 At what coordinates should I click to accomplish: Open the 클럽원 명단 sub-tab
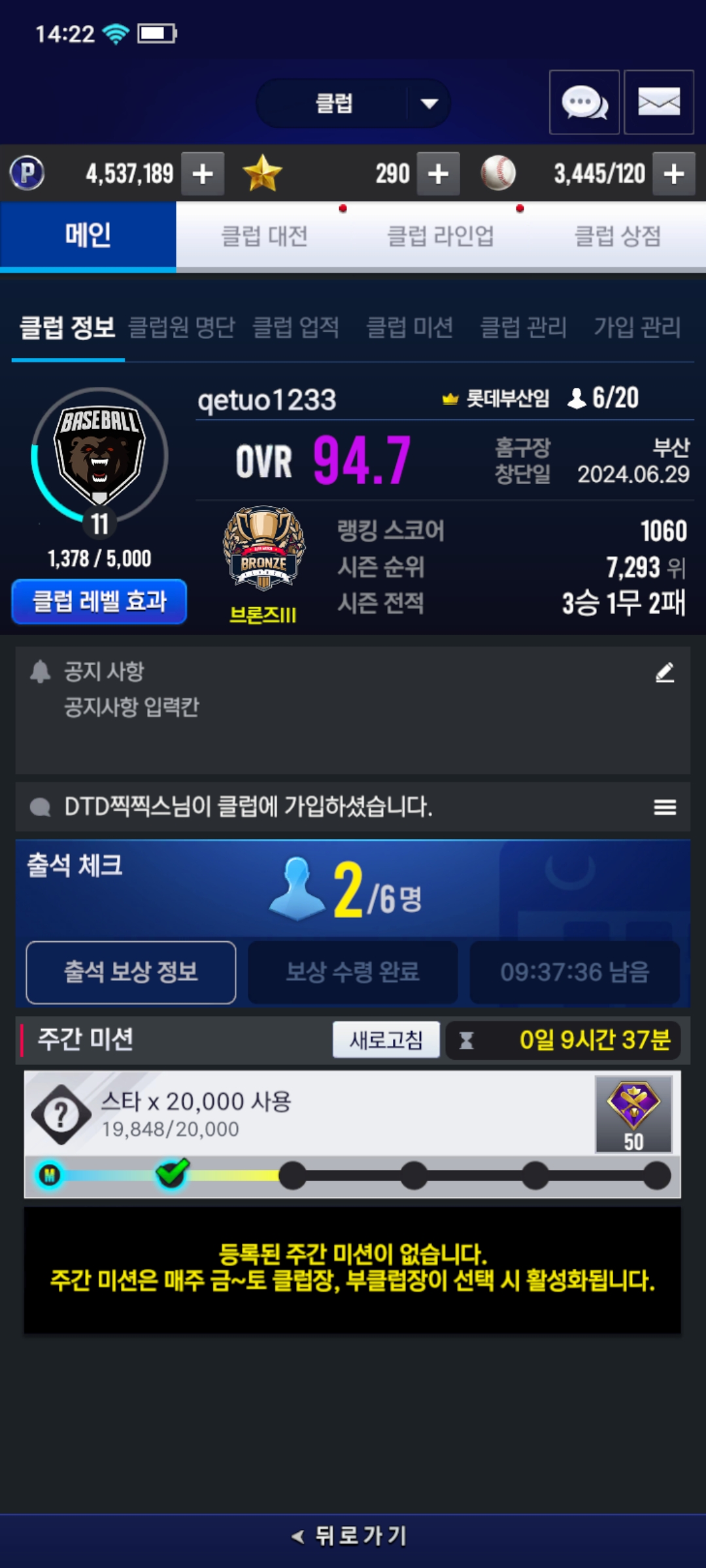tap(181, 327)
